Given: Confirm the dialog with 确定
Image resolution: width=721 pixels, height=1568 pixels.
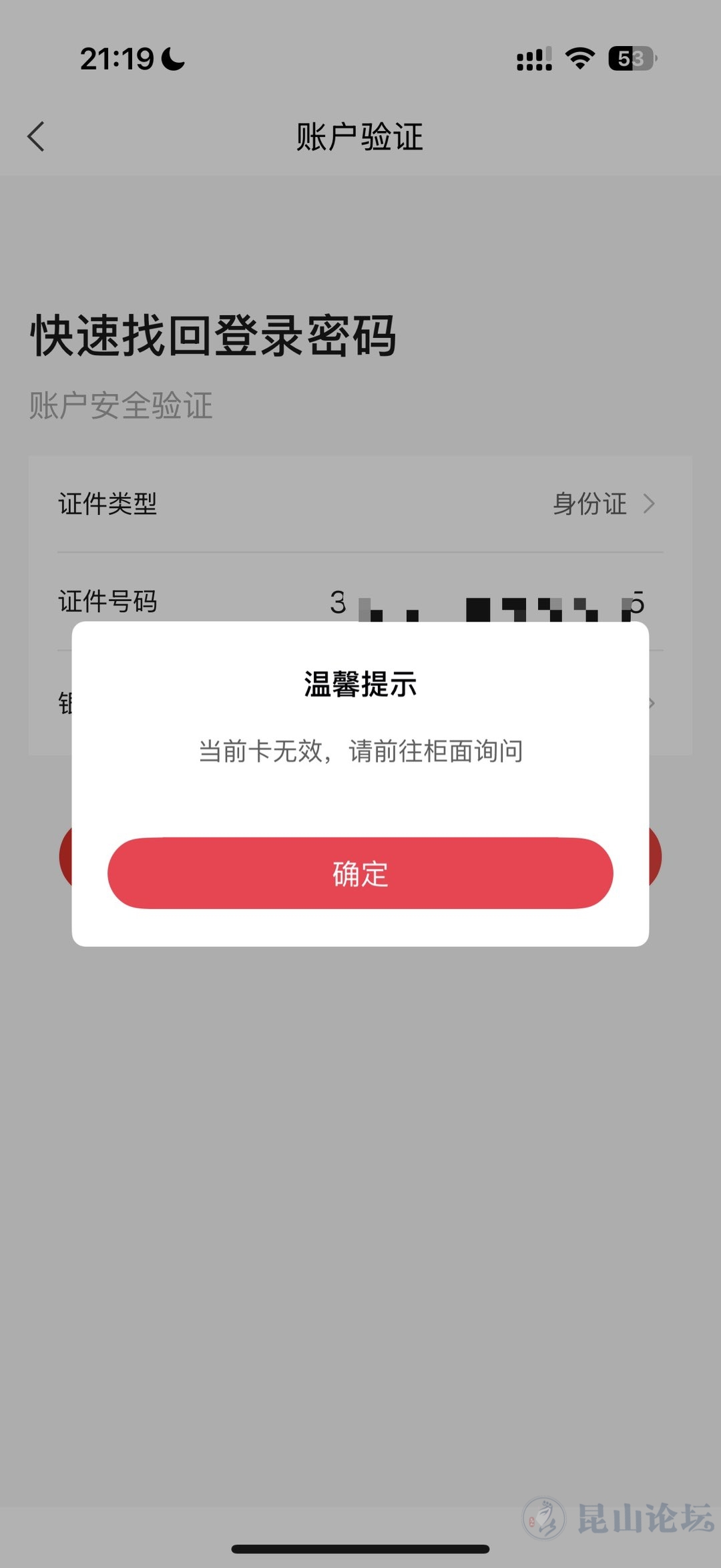Looking at the screenshot, I should click(360, 873).
